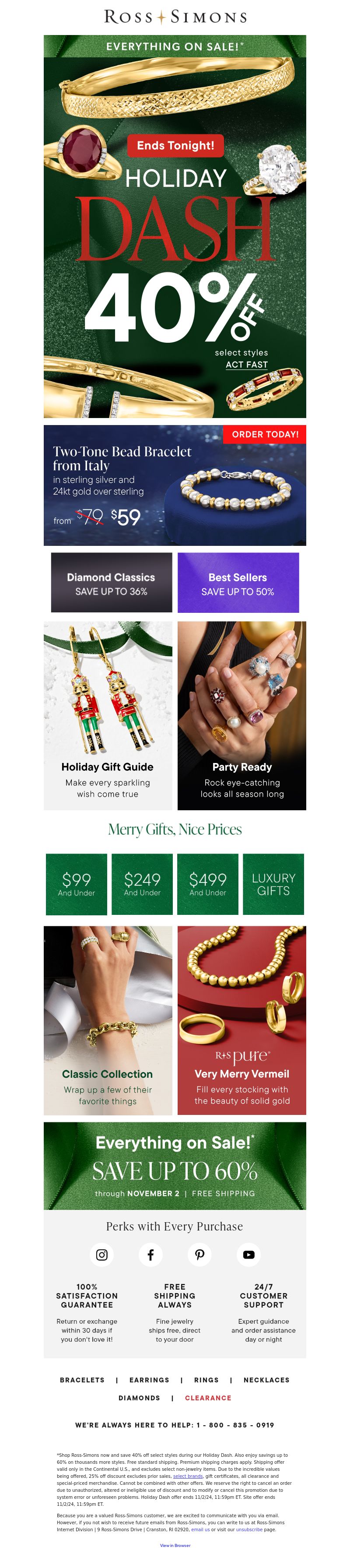Shop Best Sellers, save up to 50%
The height and width of the screenshot is (1568, 350).
238,583
